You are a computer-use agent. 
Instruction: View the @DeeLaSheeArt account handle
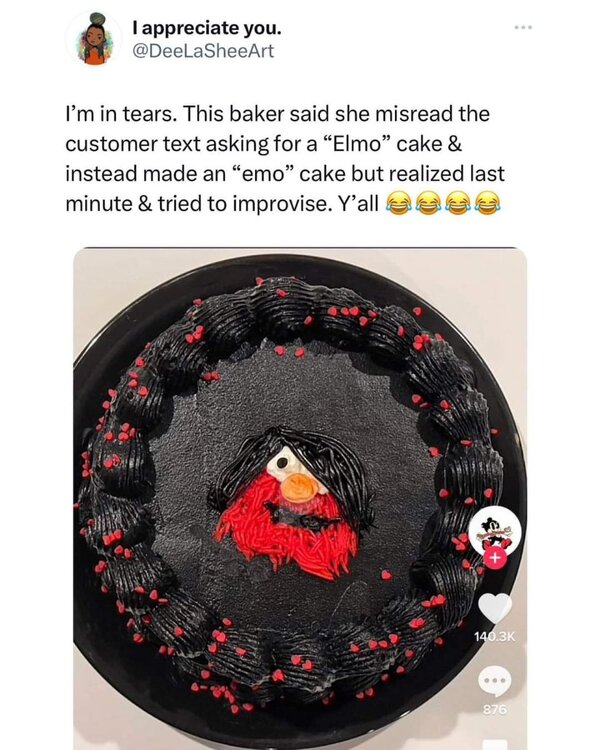[203, 50]
